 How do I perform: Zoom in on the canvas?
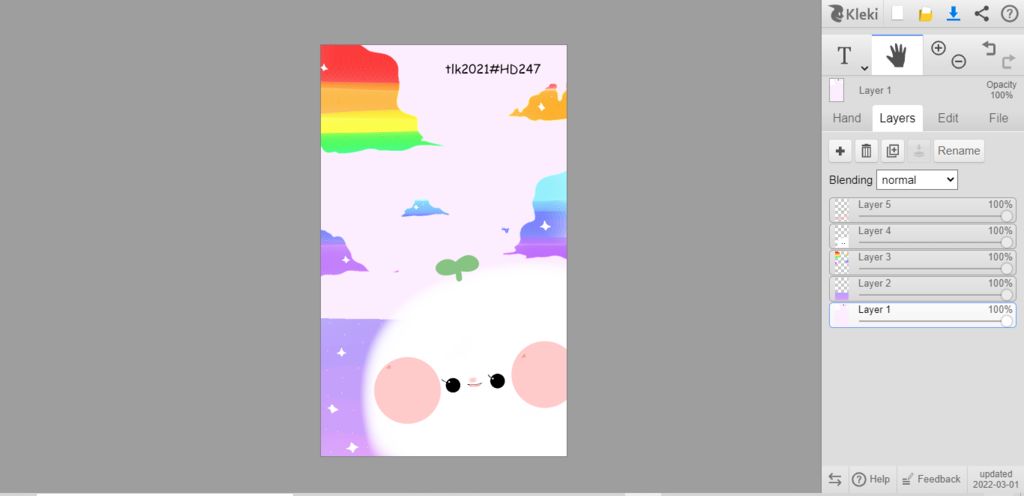pos(938,48)
